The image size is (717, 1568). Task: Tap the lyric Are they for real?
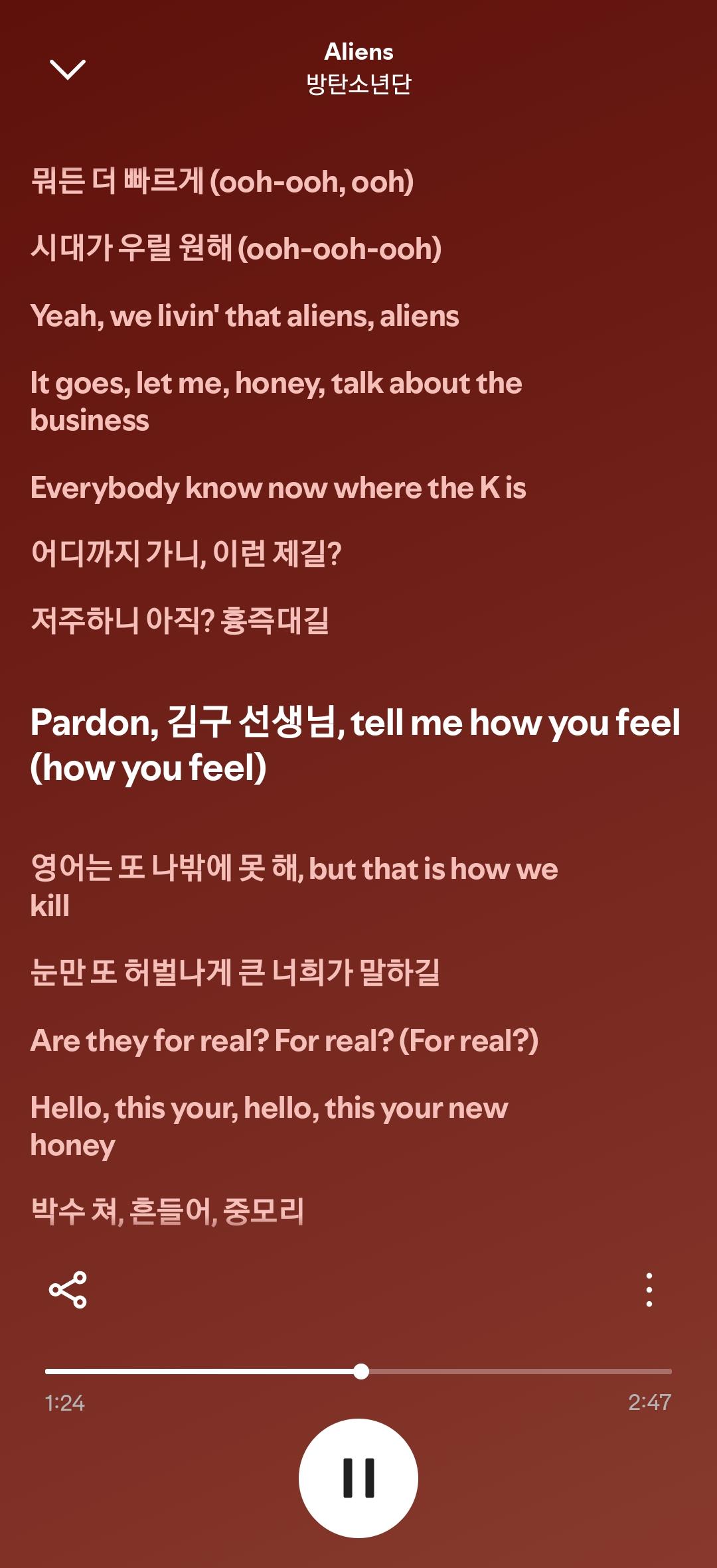pos(285,1042)
